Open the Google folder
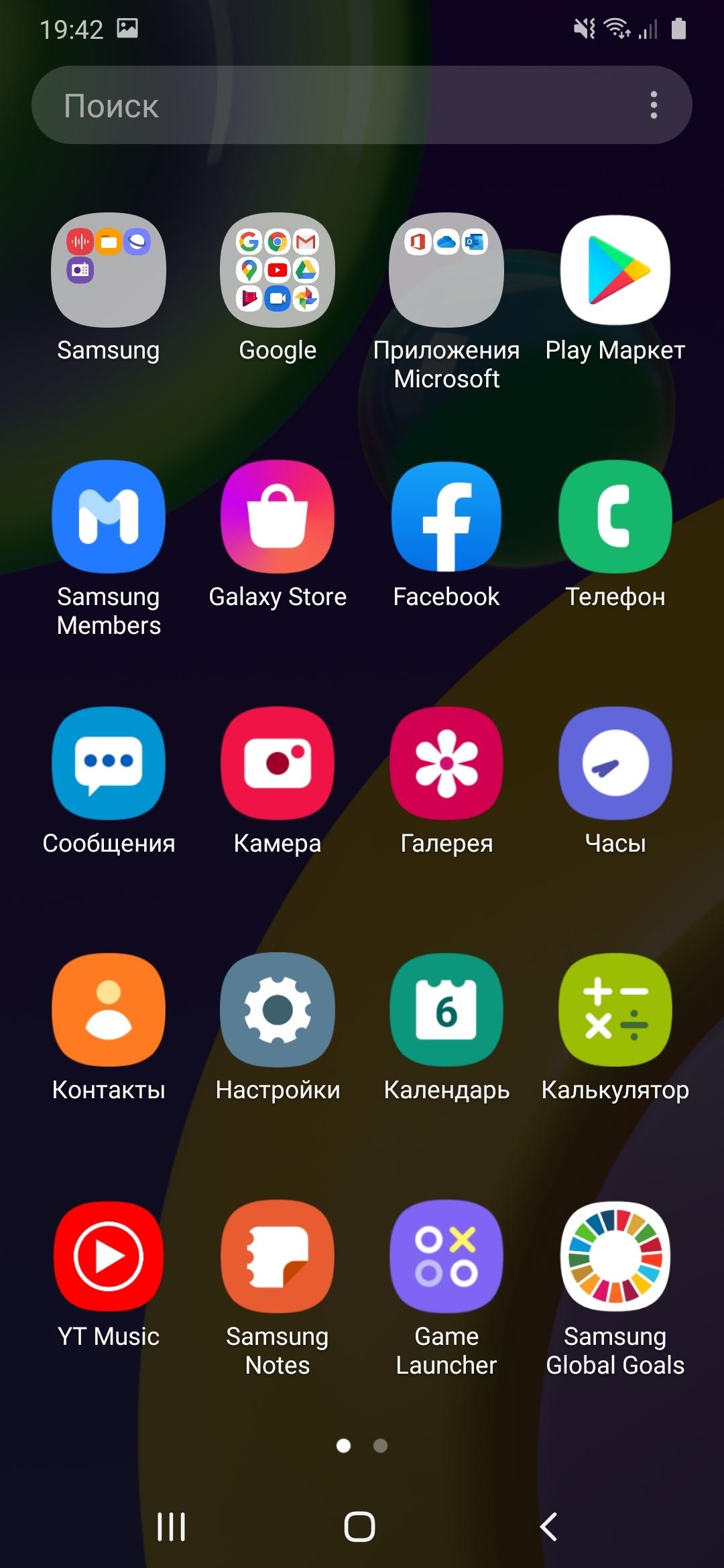The height and width of the screenshot is (1568, 724). (278, 270)
